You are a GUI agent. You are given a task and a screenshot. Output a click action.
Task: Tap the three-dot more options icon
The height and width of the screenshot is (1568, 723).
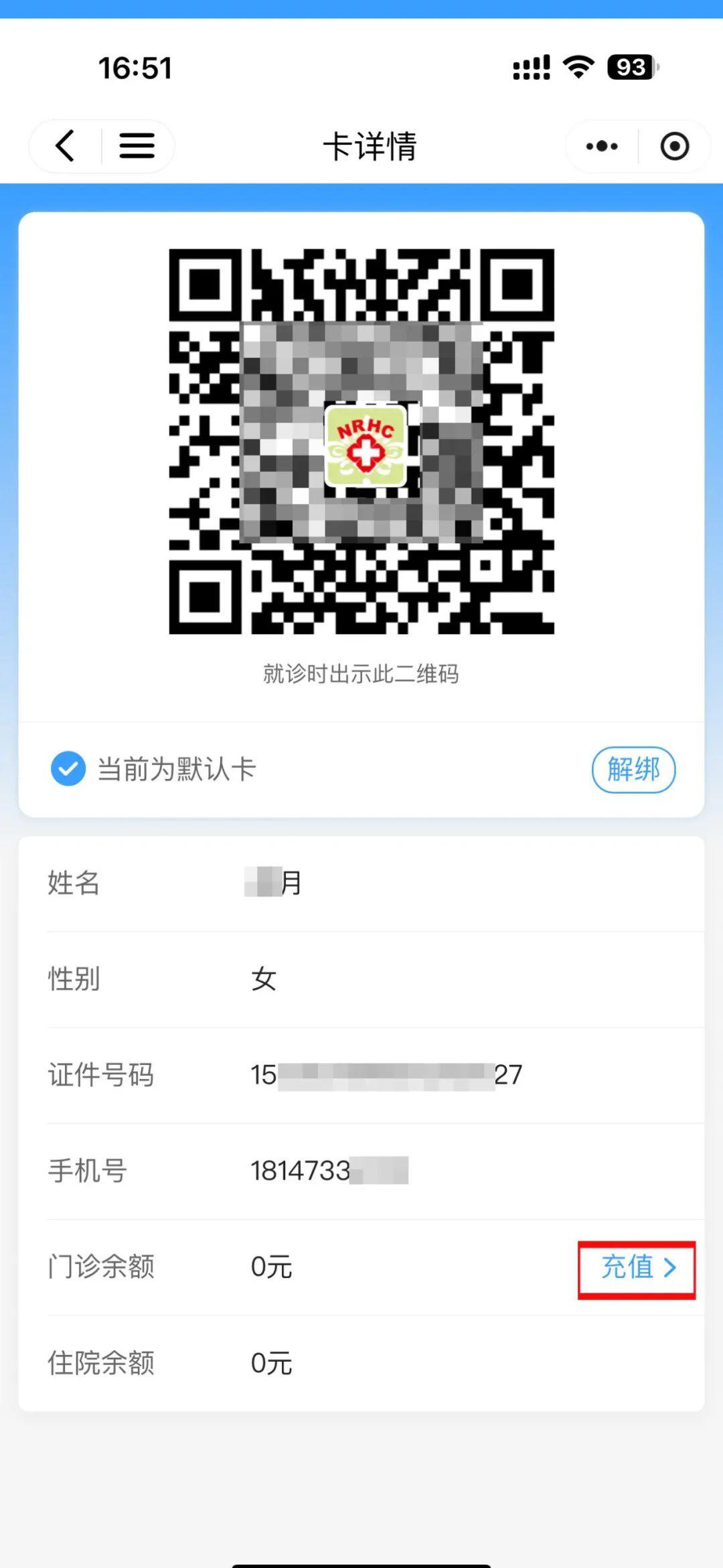[600, 146]
